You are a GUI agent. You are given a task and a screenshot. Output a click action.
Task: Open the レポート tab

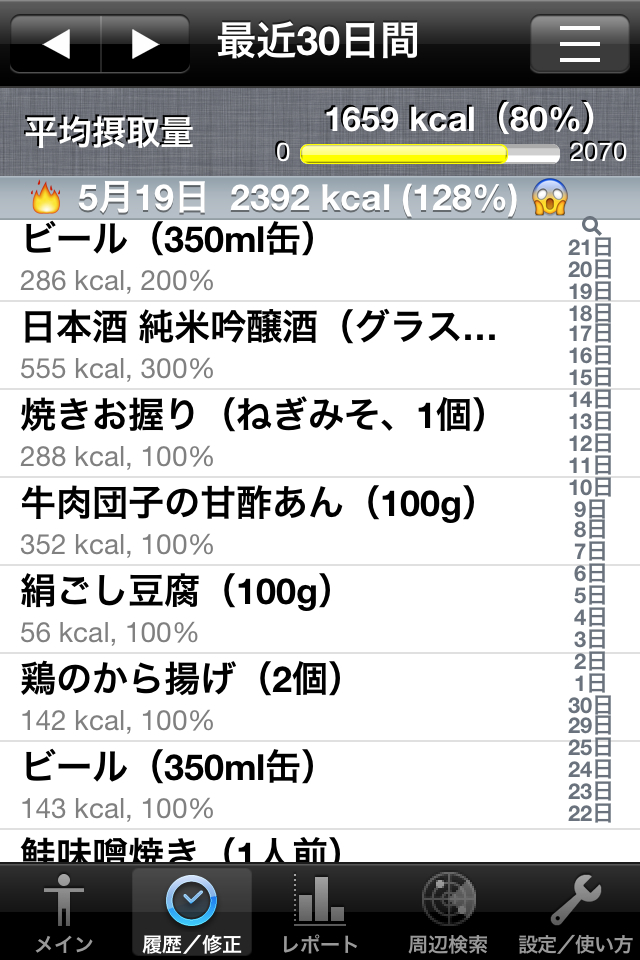tap(320, 912)
